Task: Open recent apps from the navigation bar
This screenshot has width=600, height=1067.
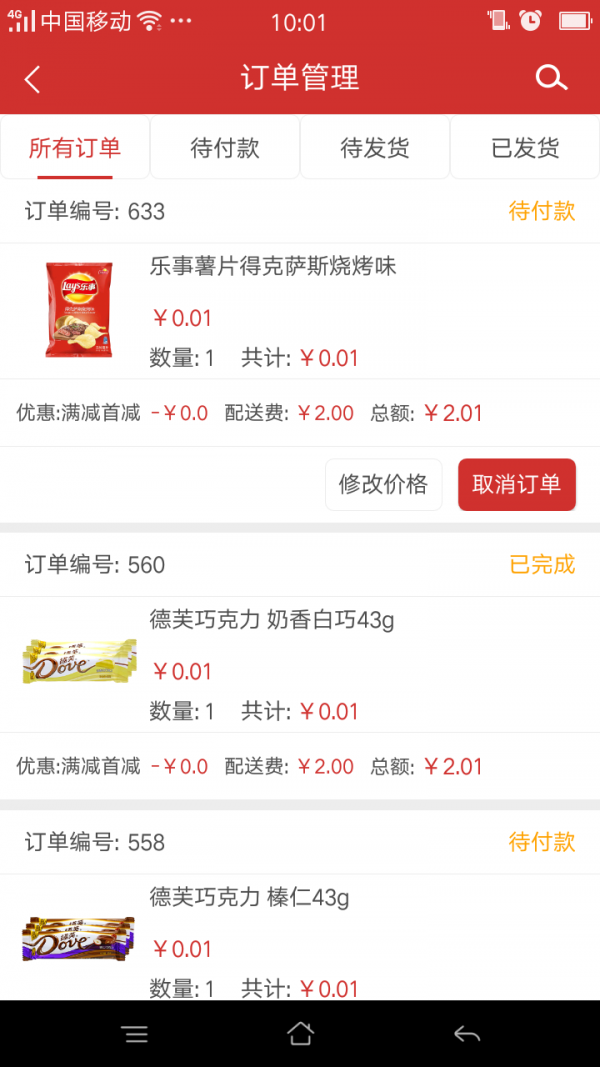Action: pos(136,1034)
